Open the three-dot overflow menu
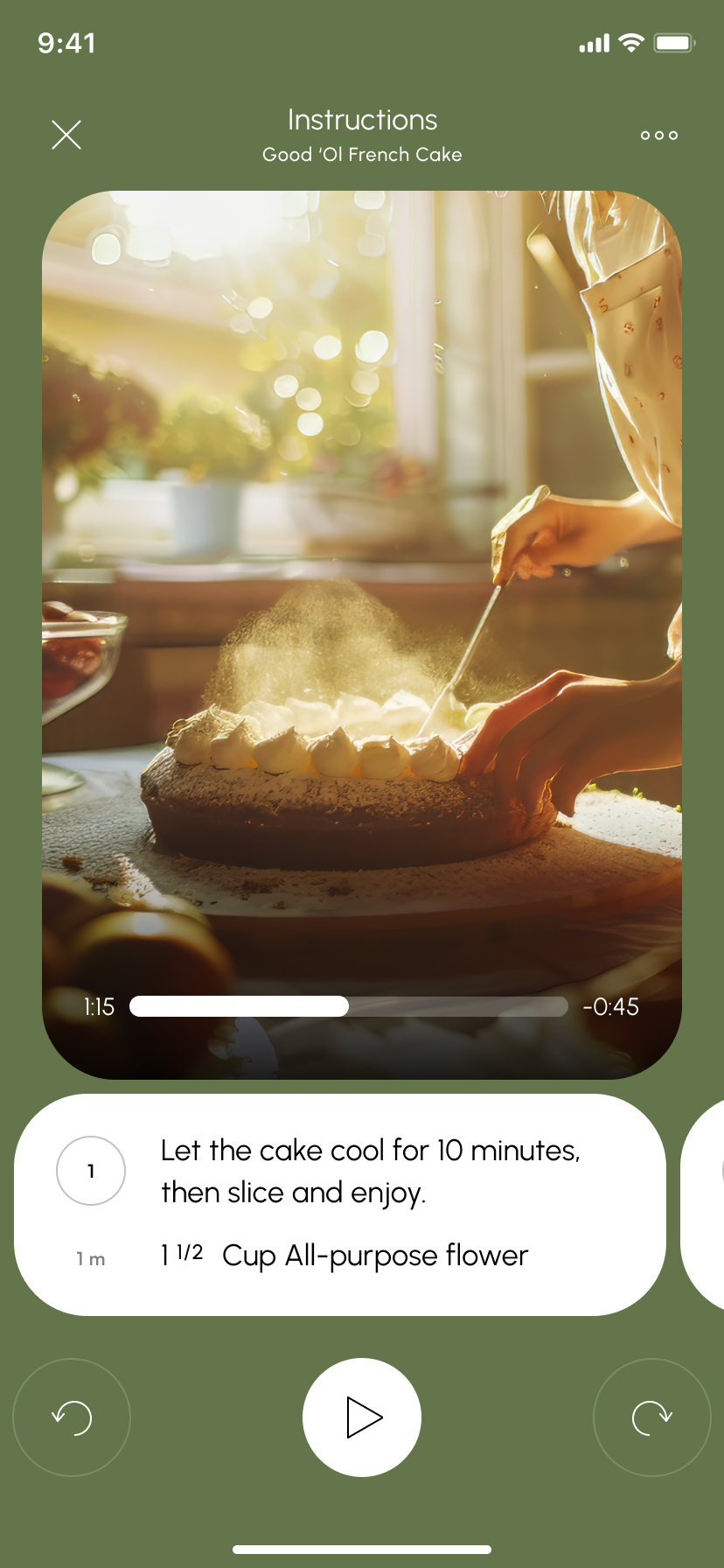724x1568 pixels. pyautogui.click(x=658, y=136)
